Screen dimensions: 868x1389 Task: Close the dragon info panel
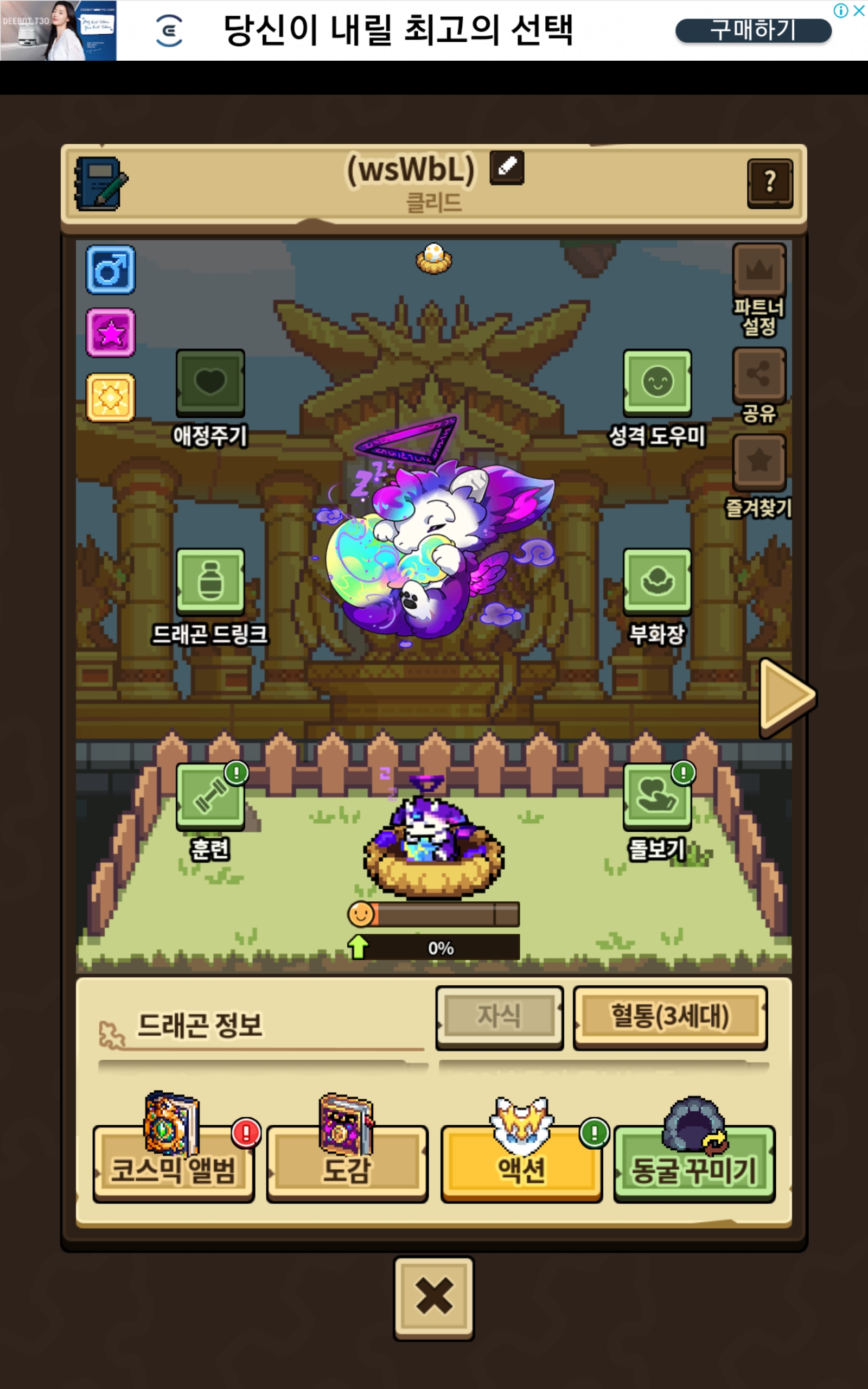point(433,1297)
